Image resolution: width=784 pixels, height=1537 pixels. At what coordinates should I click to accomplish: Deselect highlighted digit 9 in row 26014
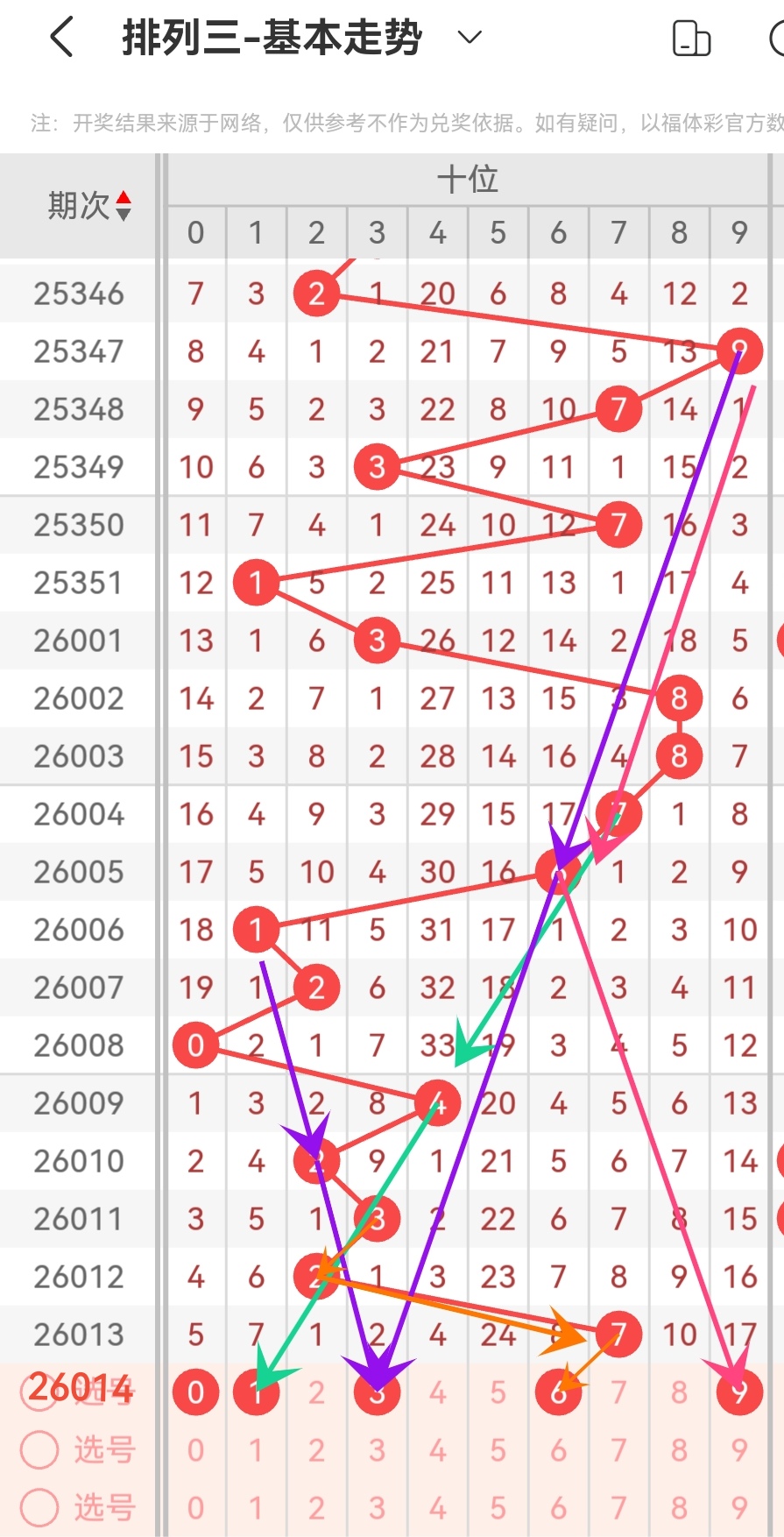pos(738,1392)
